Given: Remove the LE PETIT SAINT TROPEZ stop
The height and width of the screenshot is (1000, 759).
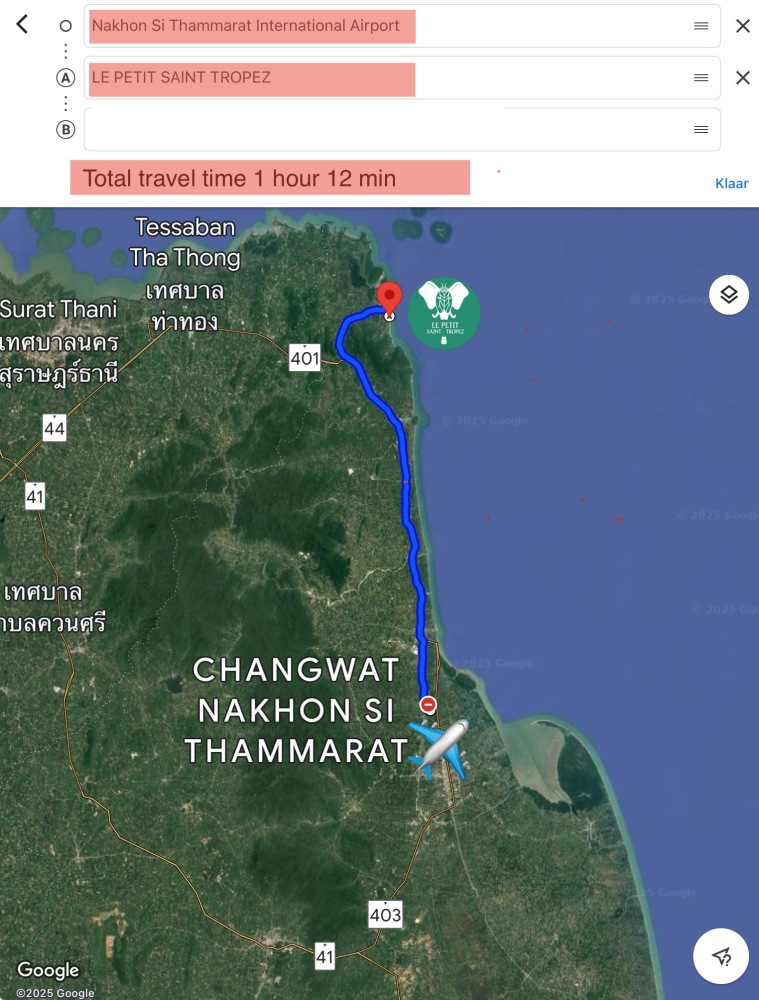Looking at the screenshot, I should coord(742,77).
